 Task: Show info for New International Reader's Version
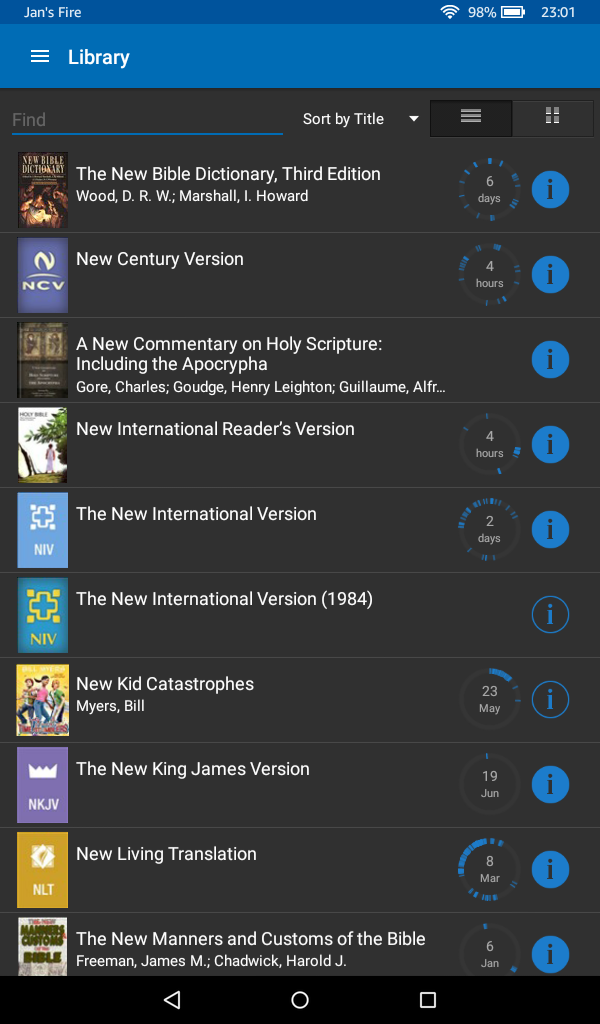pyautogui.click(x=550, y=444)
